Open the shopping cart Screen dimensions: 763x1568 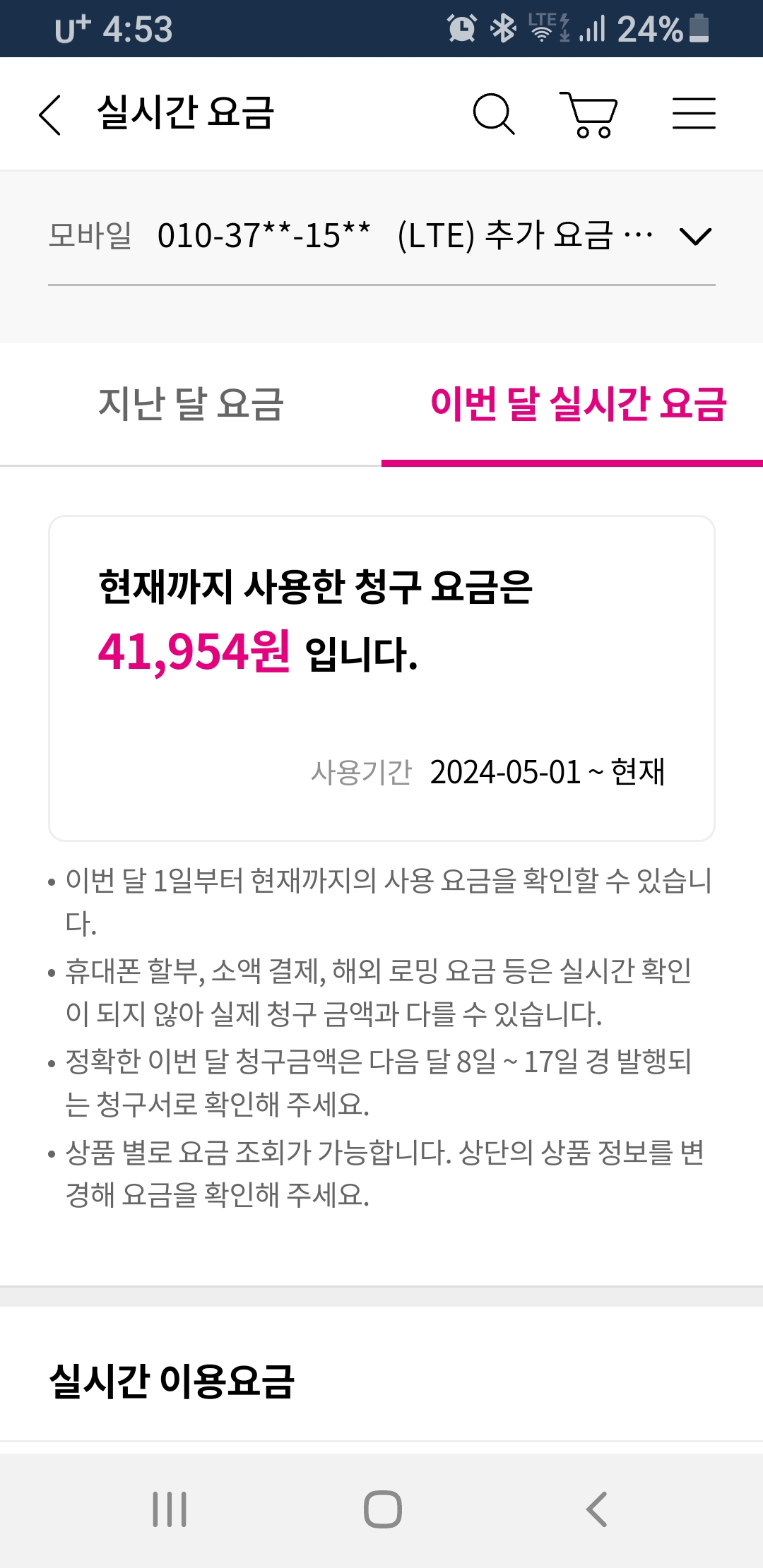pos(588,114)
